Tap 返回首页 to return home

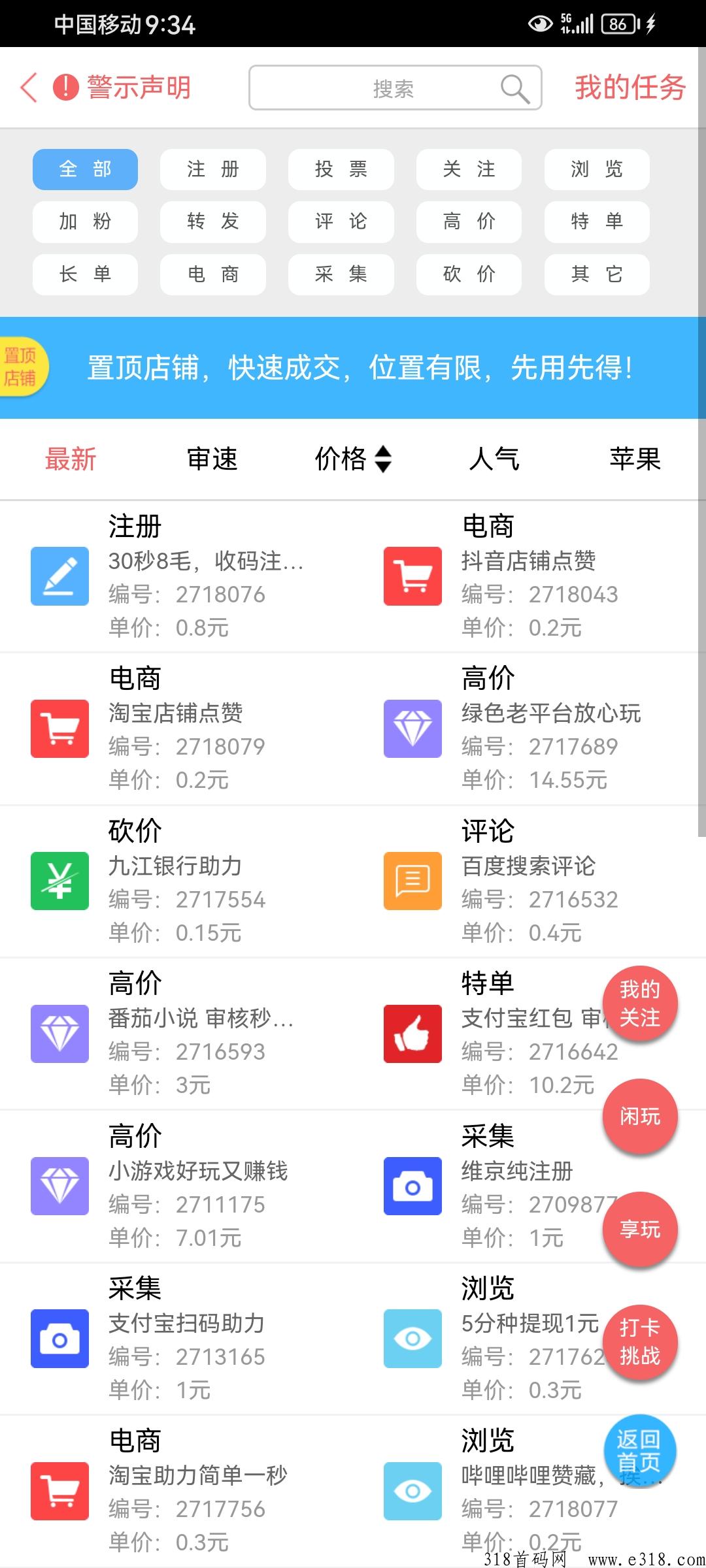(x=639, y=1451)
